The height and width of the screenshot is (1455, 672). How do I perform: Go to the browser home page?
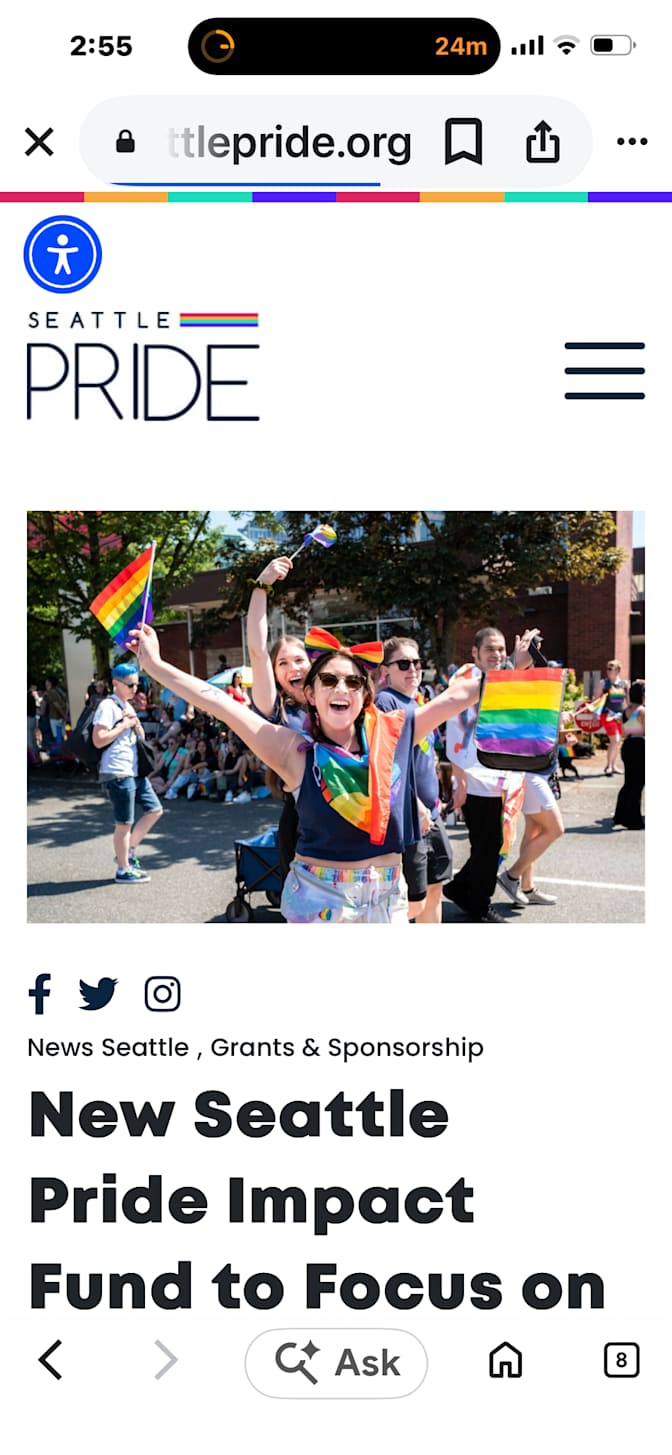[x=506, y=1361]
